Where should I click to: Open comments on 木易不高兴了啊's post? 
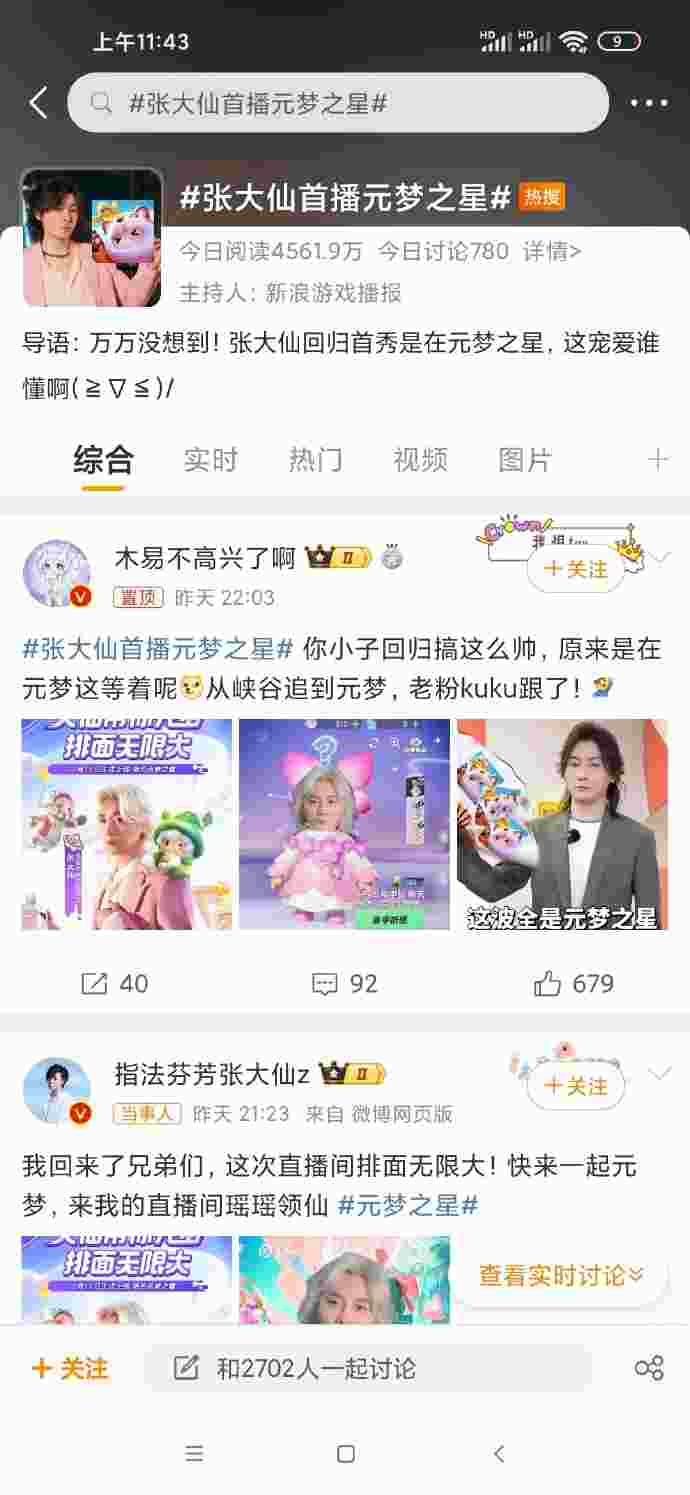(345, 984)
